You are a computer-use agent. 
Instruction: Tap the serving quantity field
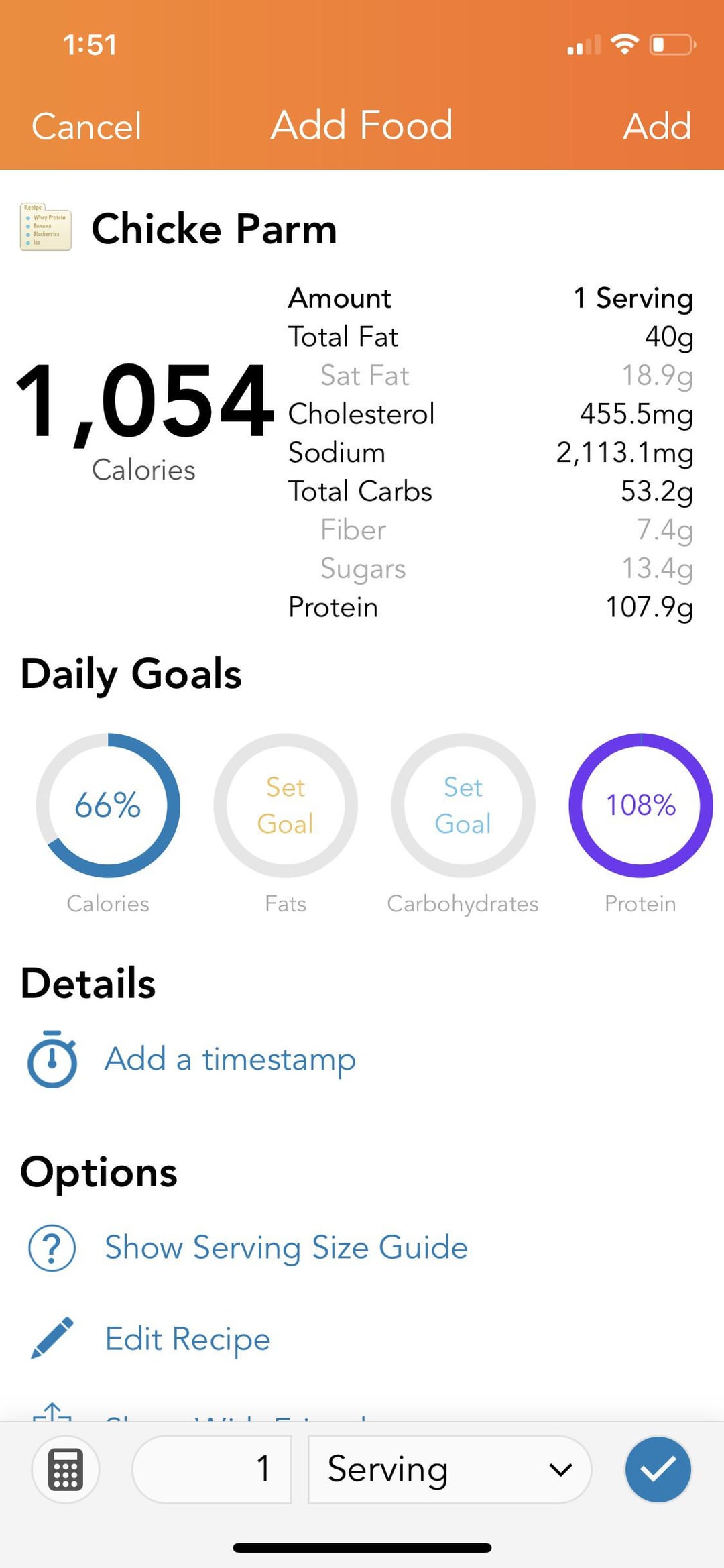click(212, 1469)
